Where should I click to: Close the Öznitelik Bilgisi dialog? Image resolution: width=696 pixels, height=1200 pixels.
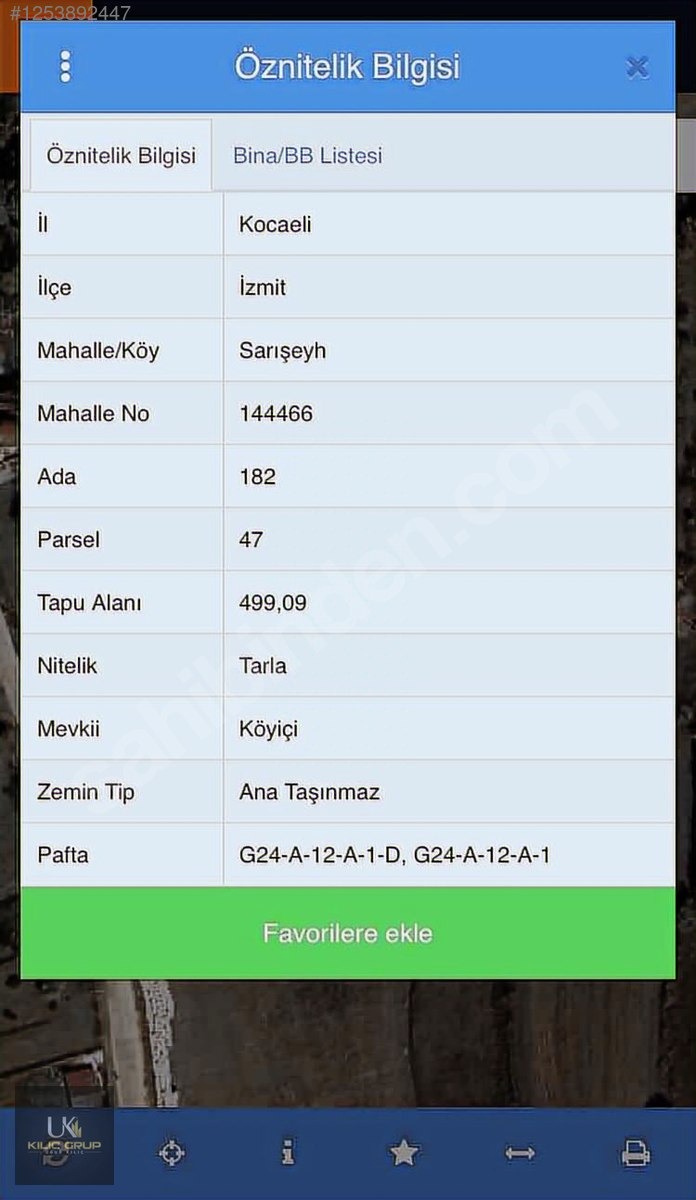tap(637, 67)
